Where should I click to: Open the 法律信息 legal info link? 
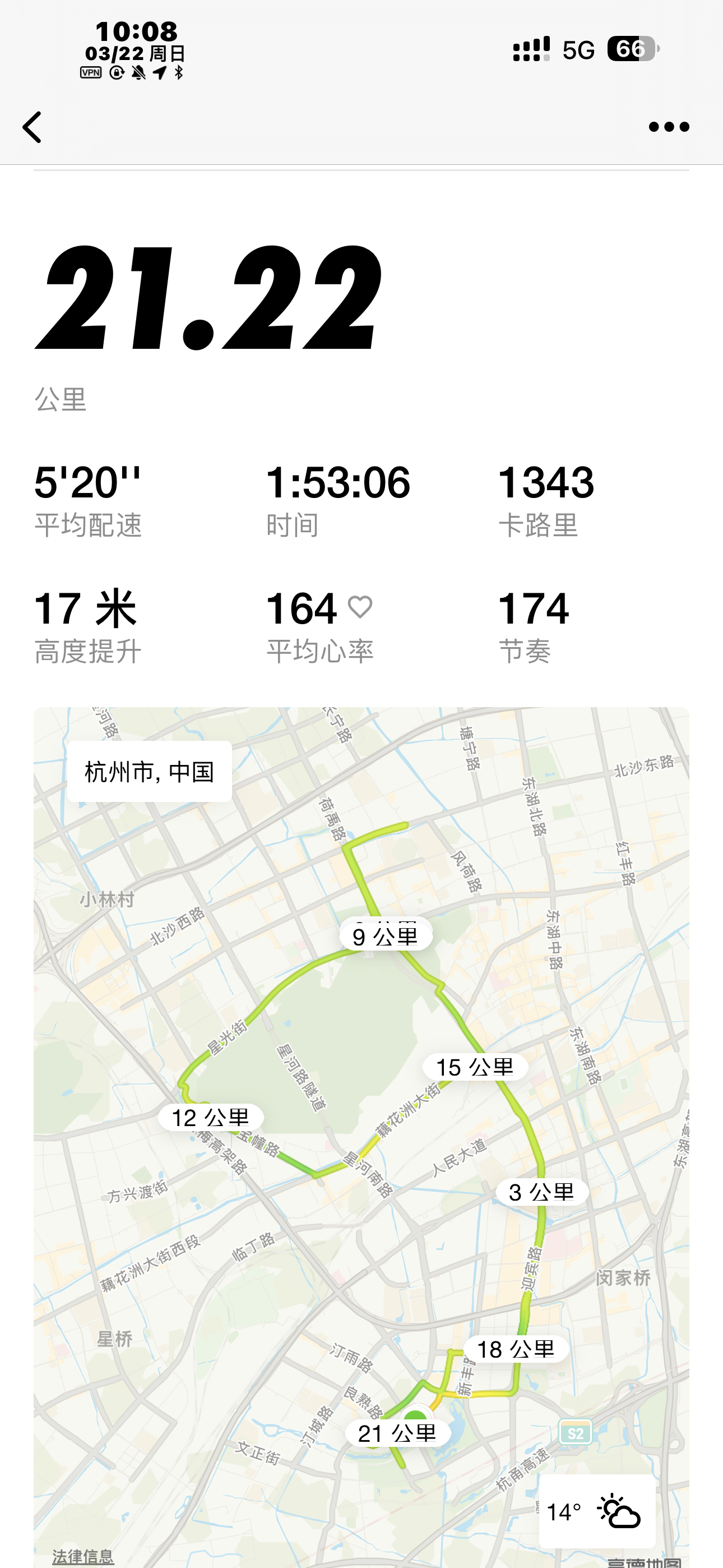click(x=84, y=1556)
